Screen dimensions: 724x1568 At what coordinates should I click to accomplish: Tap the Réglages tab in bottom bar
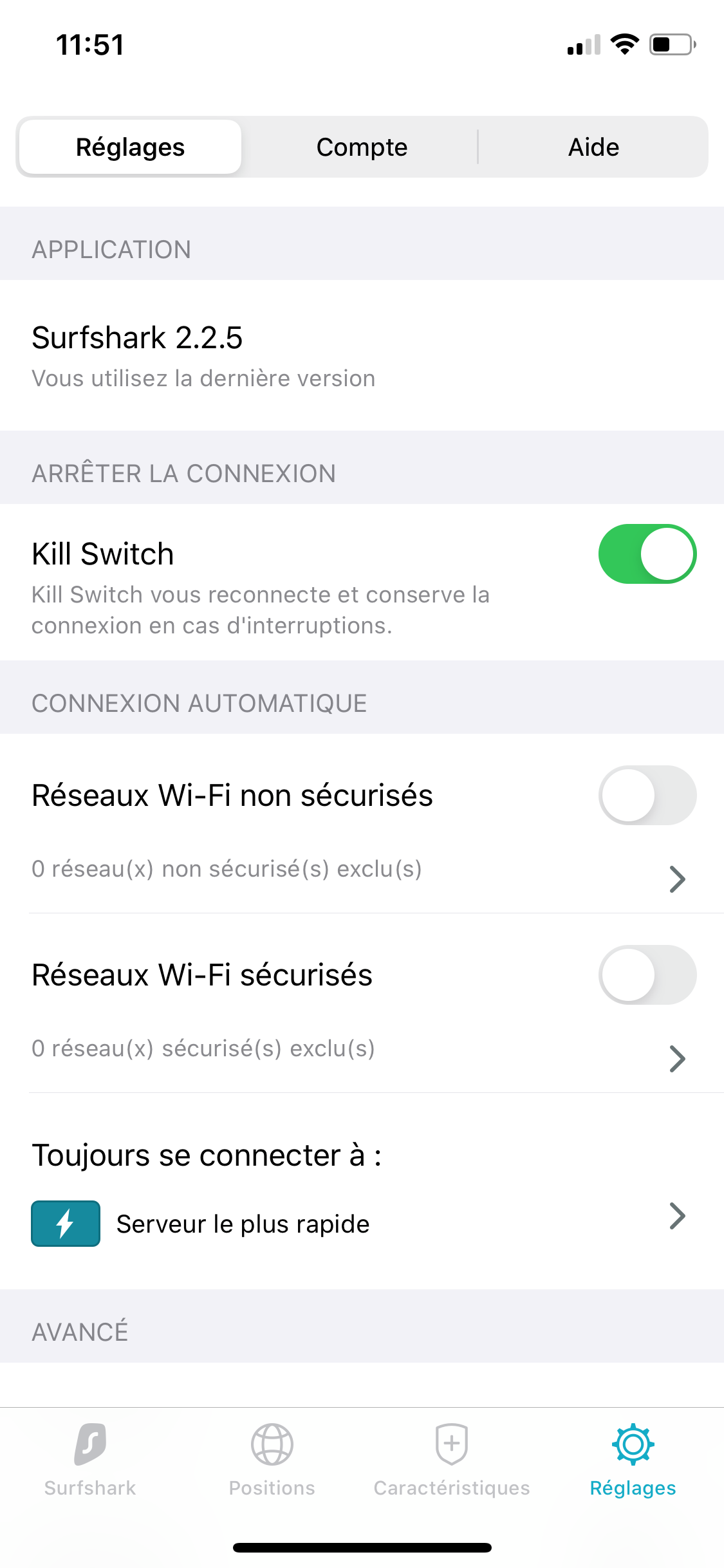[x=633, y=1460]
